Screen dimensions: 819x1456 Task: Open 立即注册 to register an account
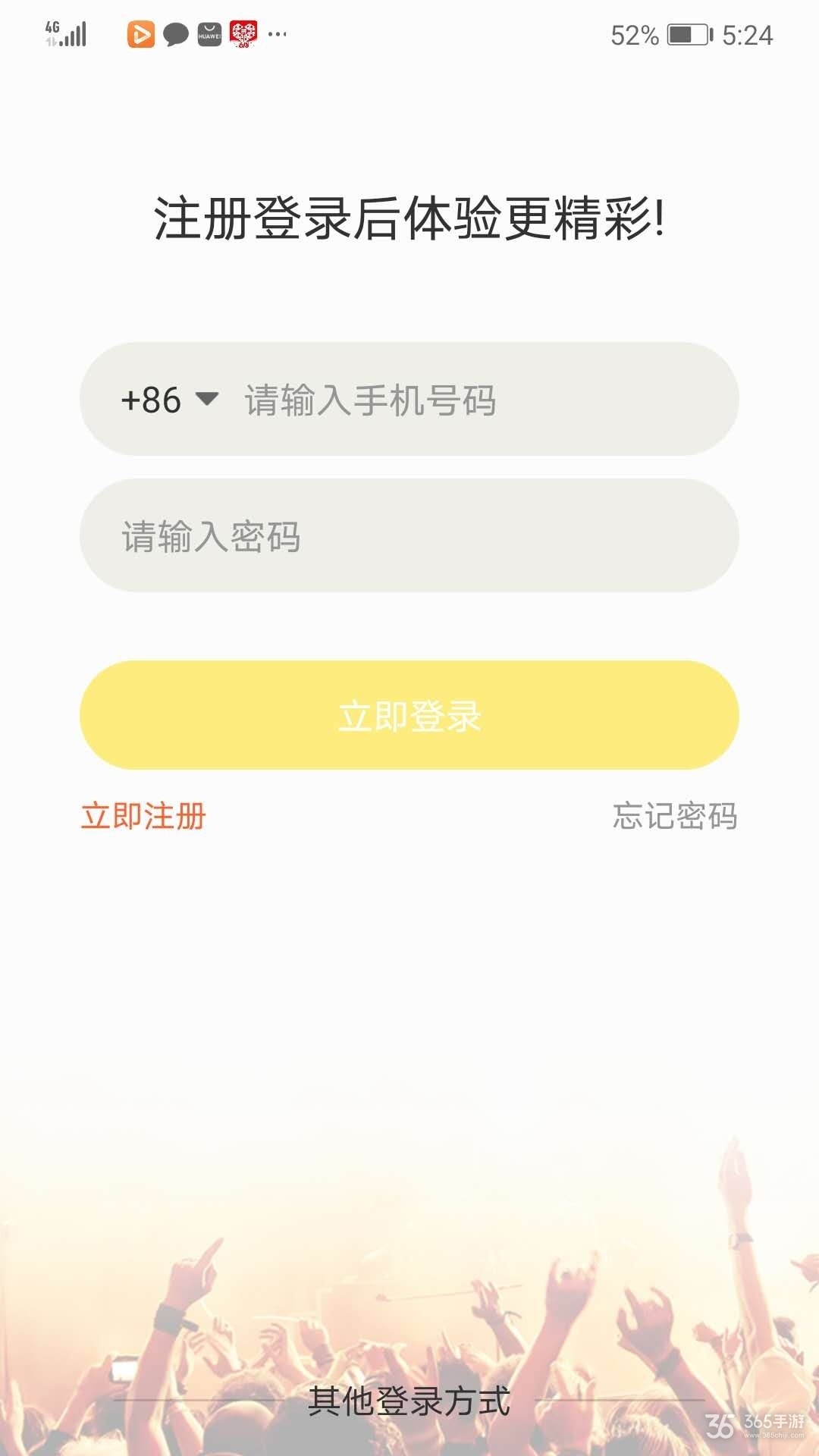point(143,817)
